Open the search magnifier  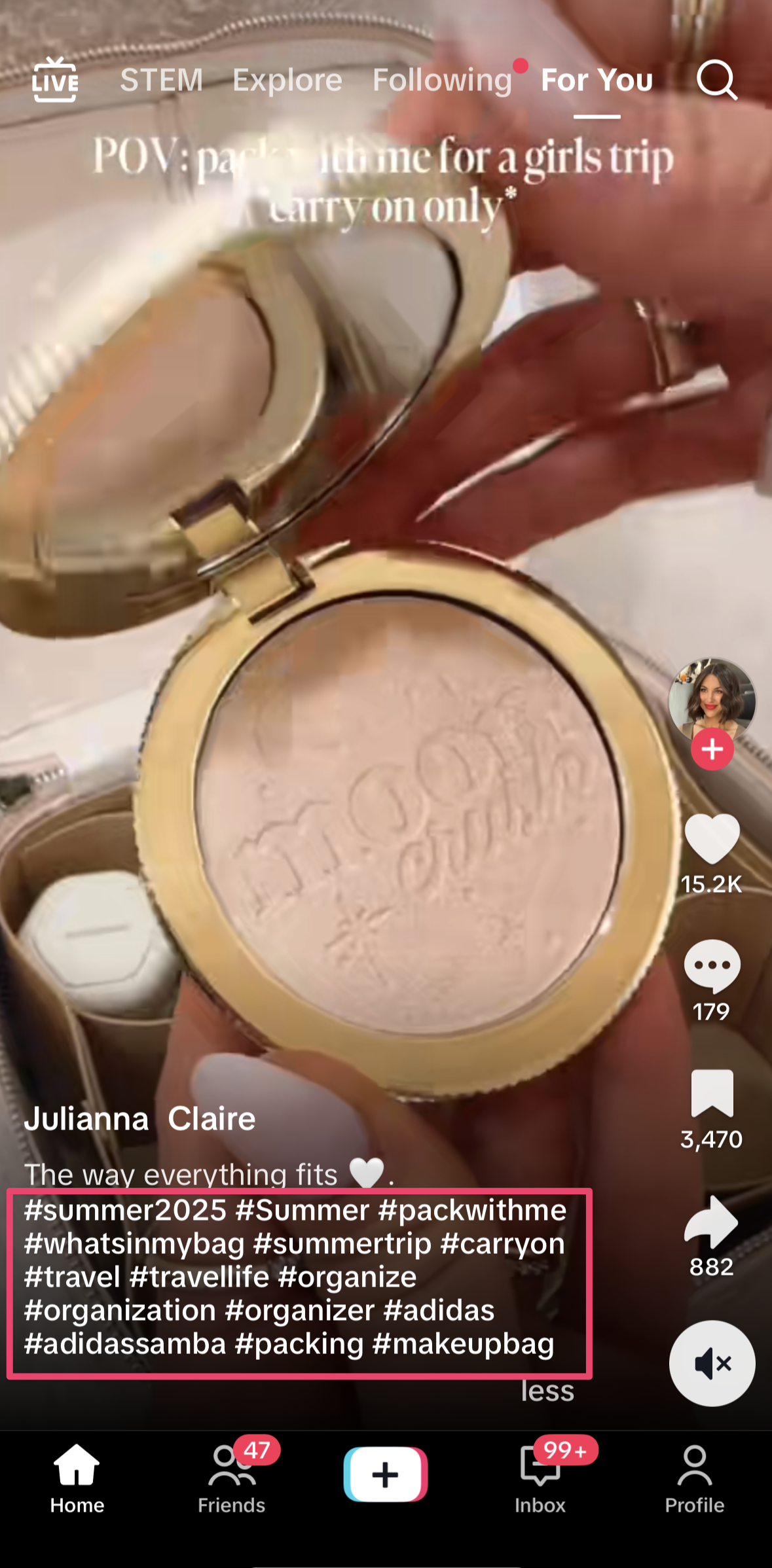pos(716,80)
